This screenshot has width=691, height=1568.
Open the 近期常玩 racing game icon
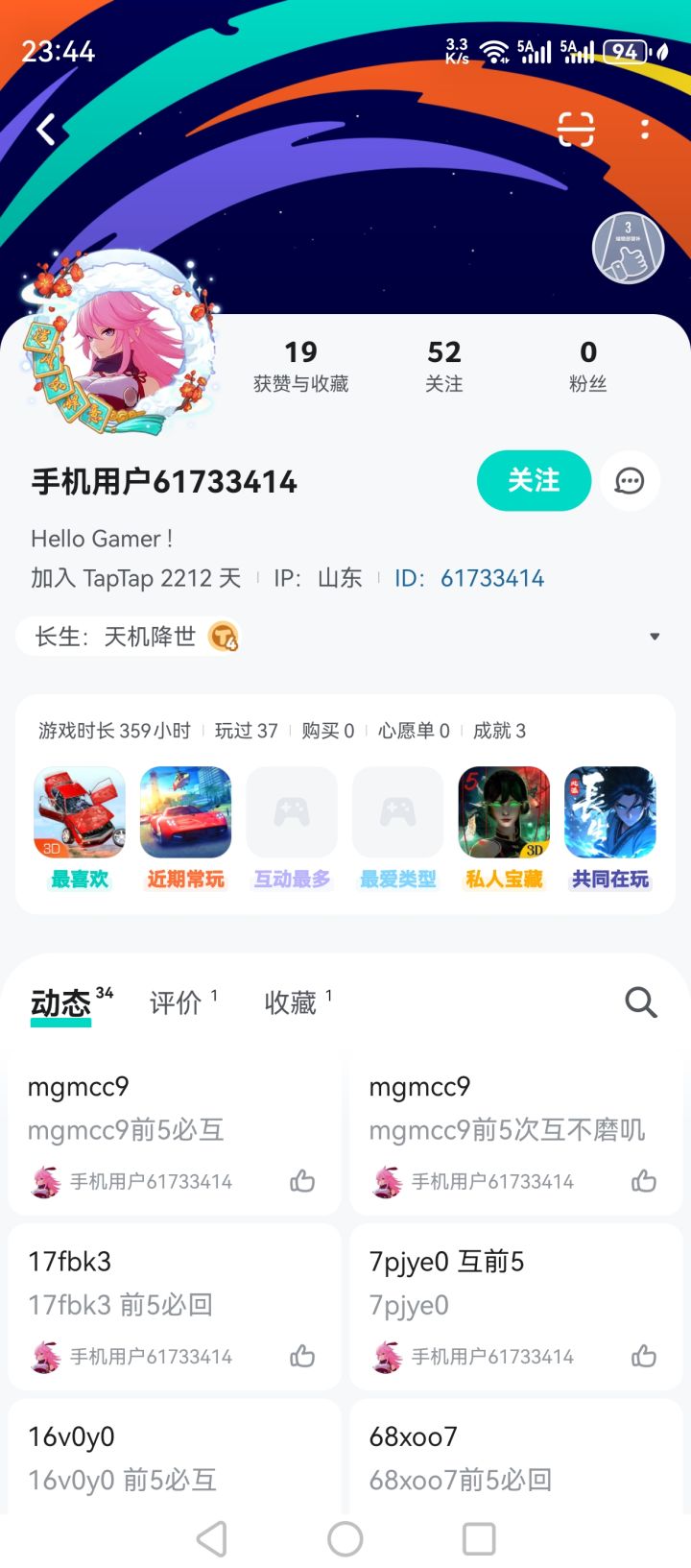coord(185,811)
